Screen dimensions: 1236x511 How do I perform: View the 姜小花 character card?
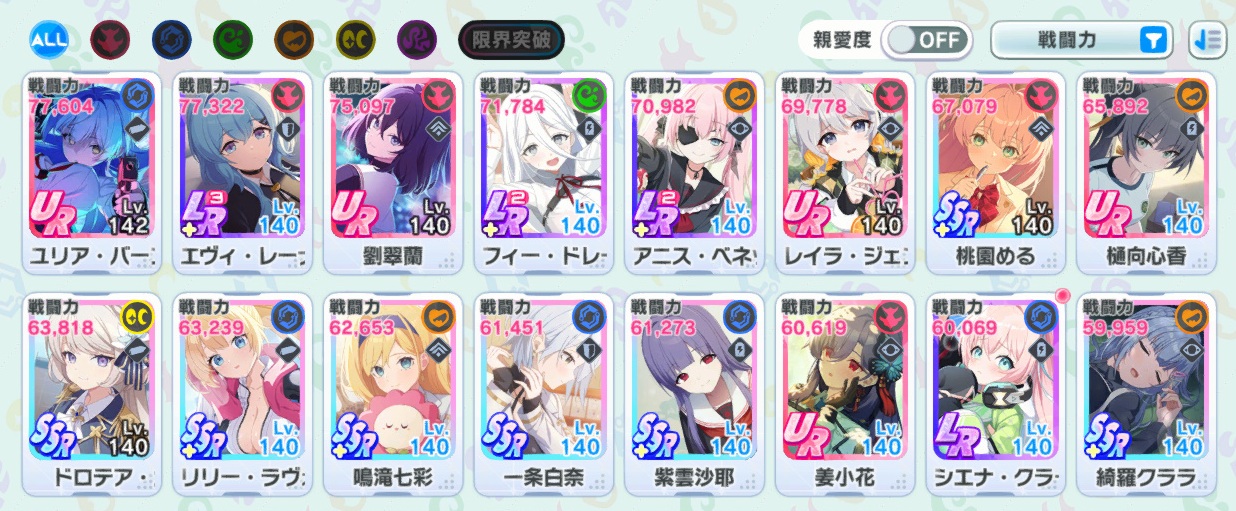click(x=844, y=393)
